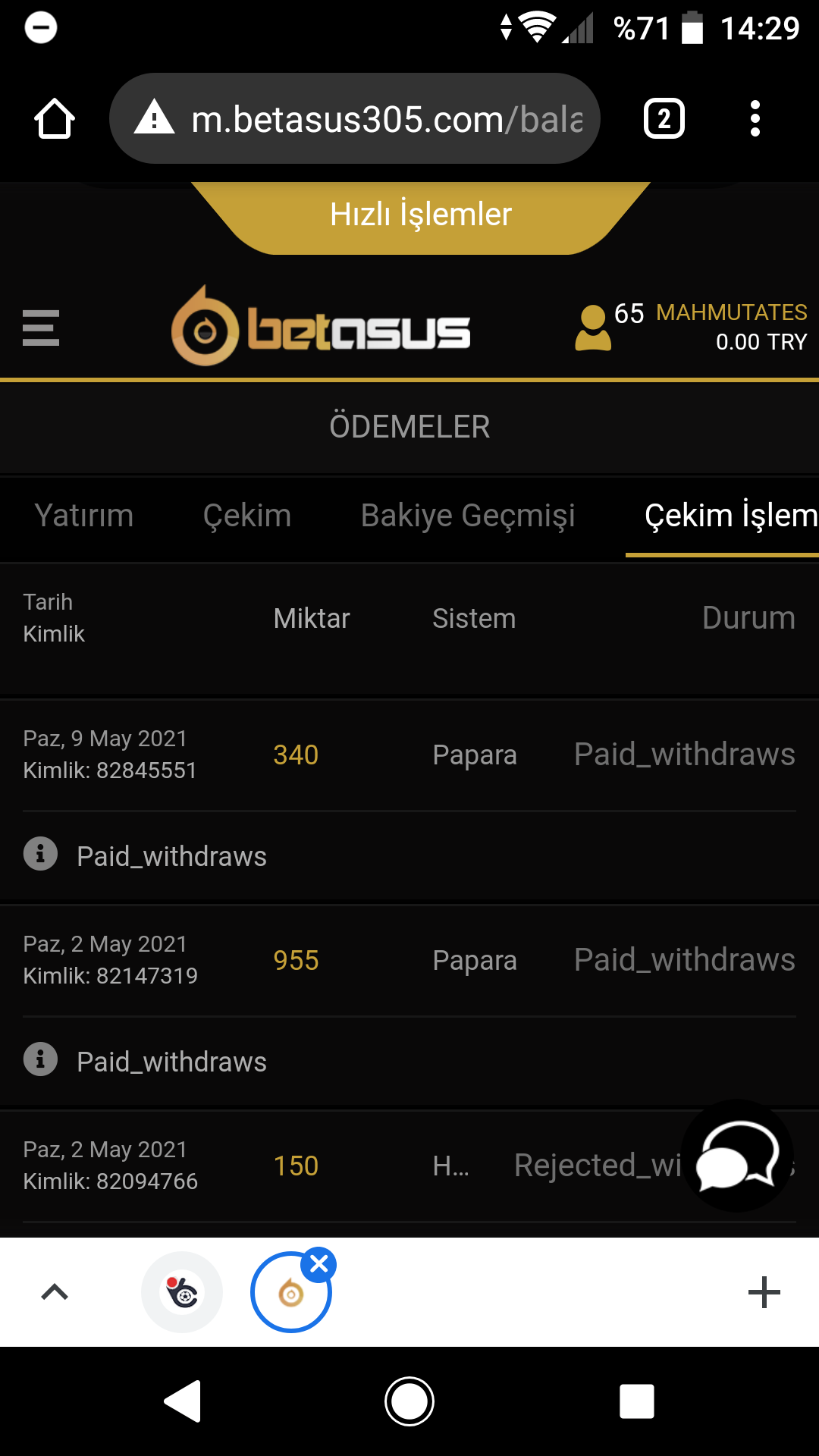Go to the browser home page
The width and height of the screenshot is (819, 1456).
pyautogui.click(x=55, y=119)
